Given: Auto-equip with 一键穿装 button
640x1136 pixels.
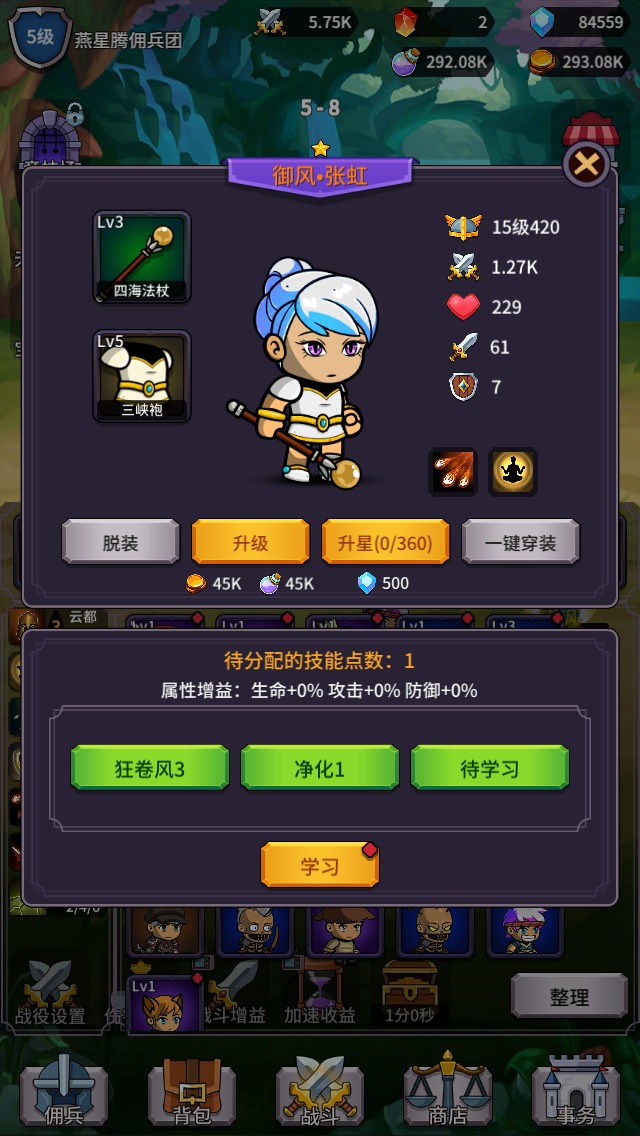Looking at the screenshot, I should [x=520, y=543].
